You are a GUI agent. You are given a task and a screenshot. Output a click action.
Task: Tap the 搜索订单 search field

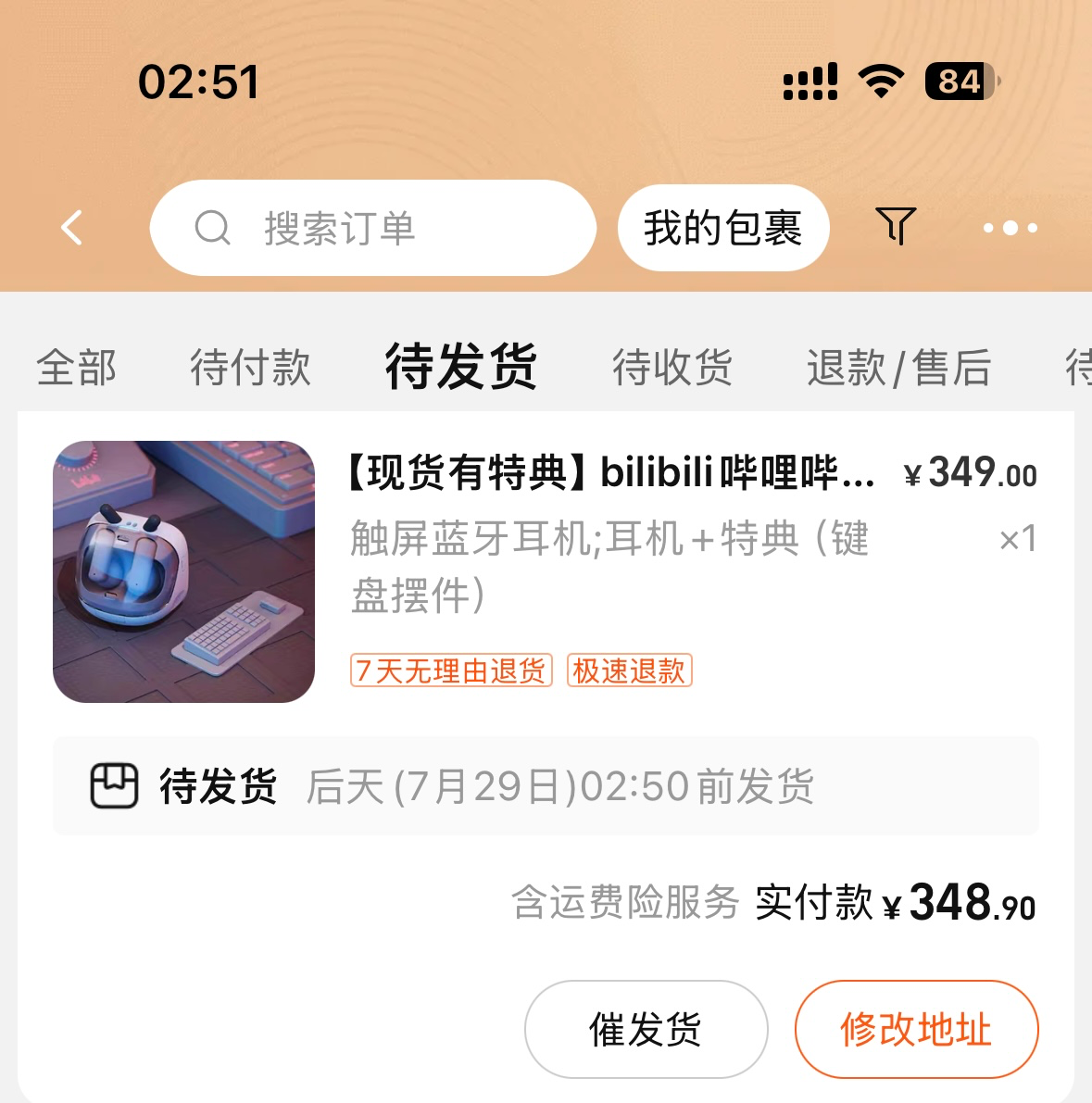372,228
